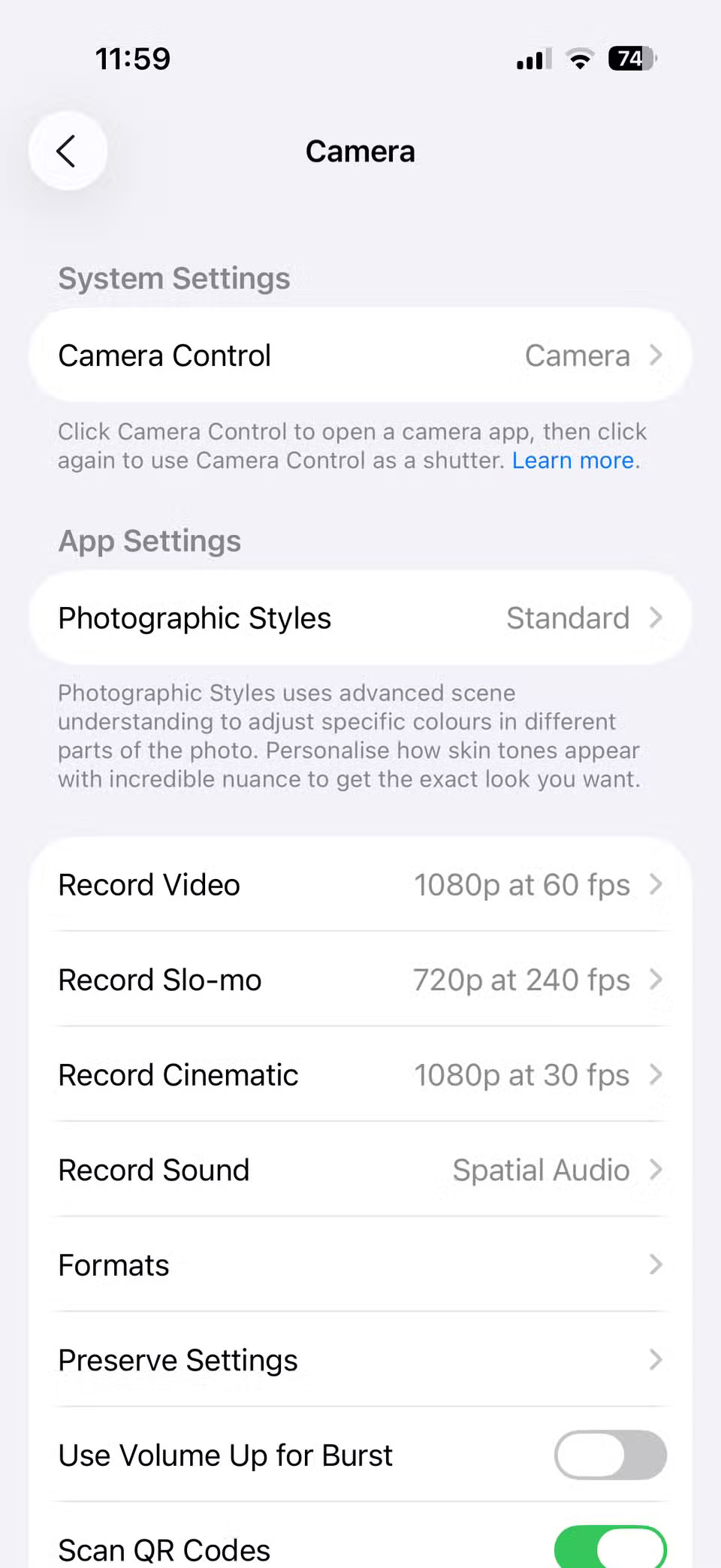Expand Camera Control options
The height and width of the screenshot is (1568, 721).
click(x=360, y=355)
